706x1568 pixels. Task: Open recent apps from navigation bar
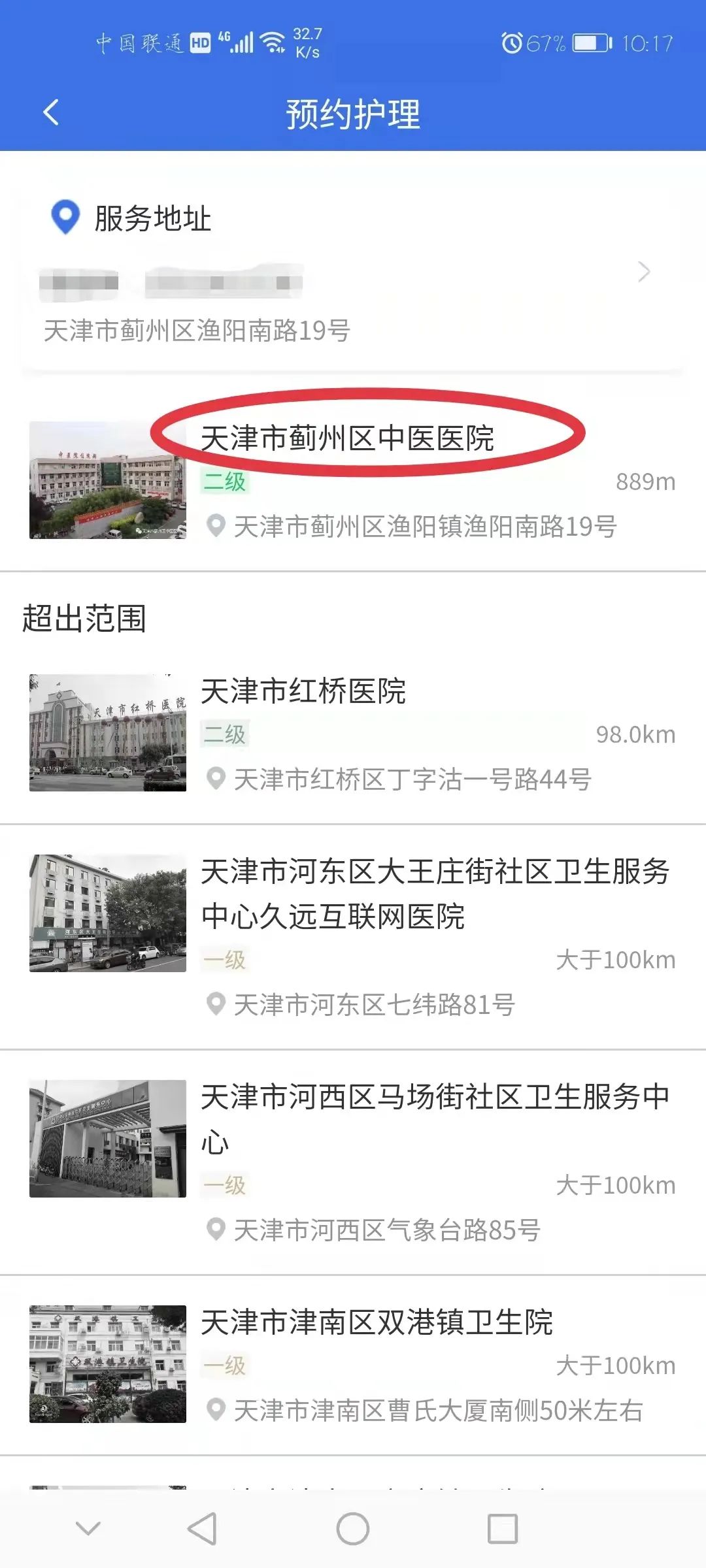(x=503, y=1529)
